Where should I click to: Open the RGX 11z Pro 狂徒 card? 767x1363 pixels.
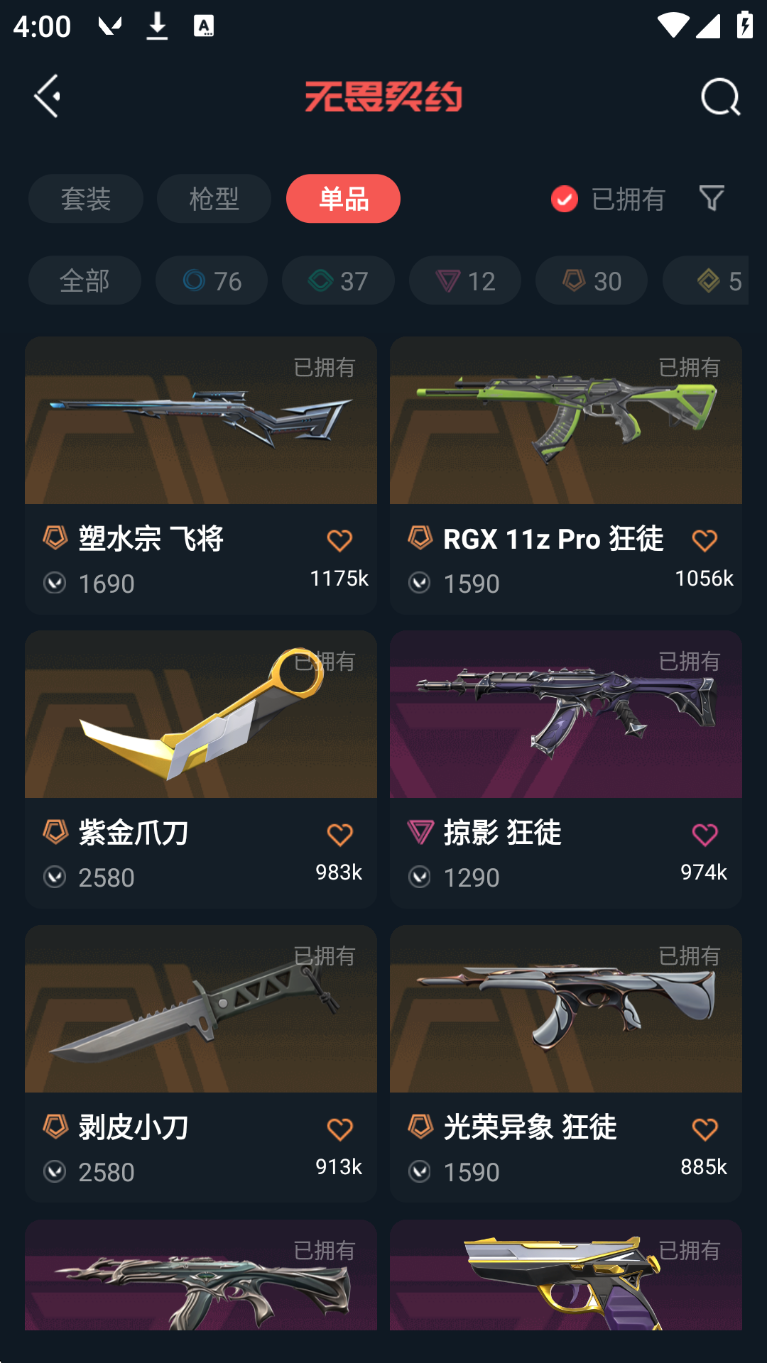tap(566, 475)
